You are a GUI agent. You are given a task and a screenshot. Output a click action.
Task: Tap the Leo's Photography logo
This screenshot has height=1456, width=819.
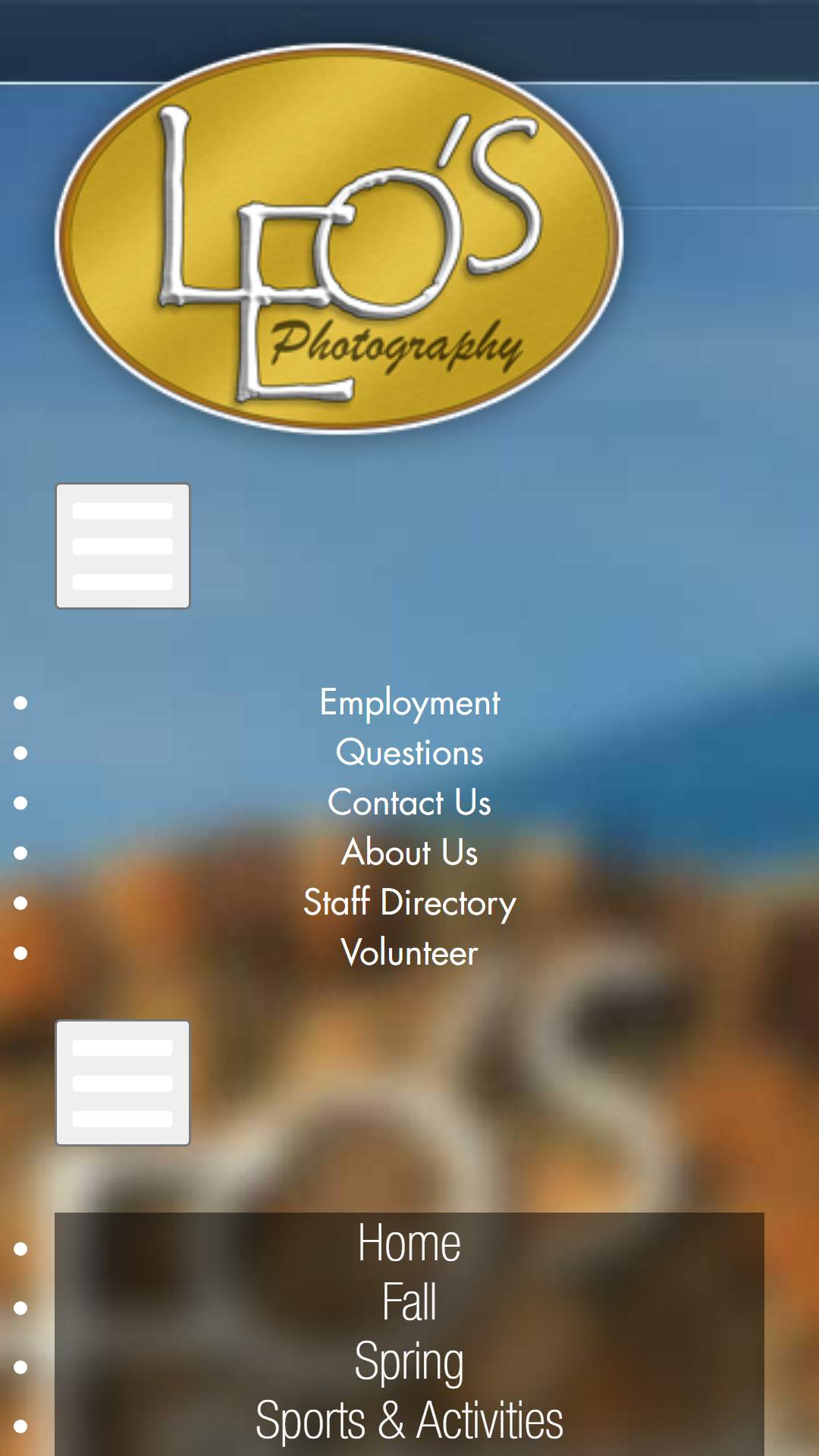tap(339, 239)
